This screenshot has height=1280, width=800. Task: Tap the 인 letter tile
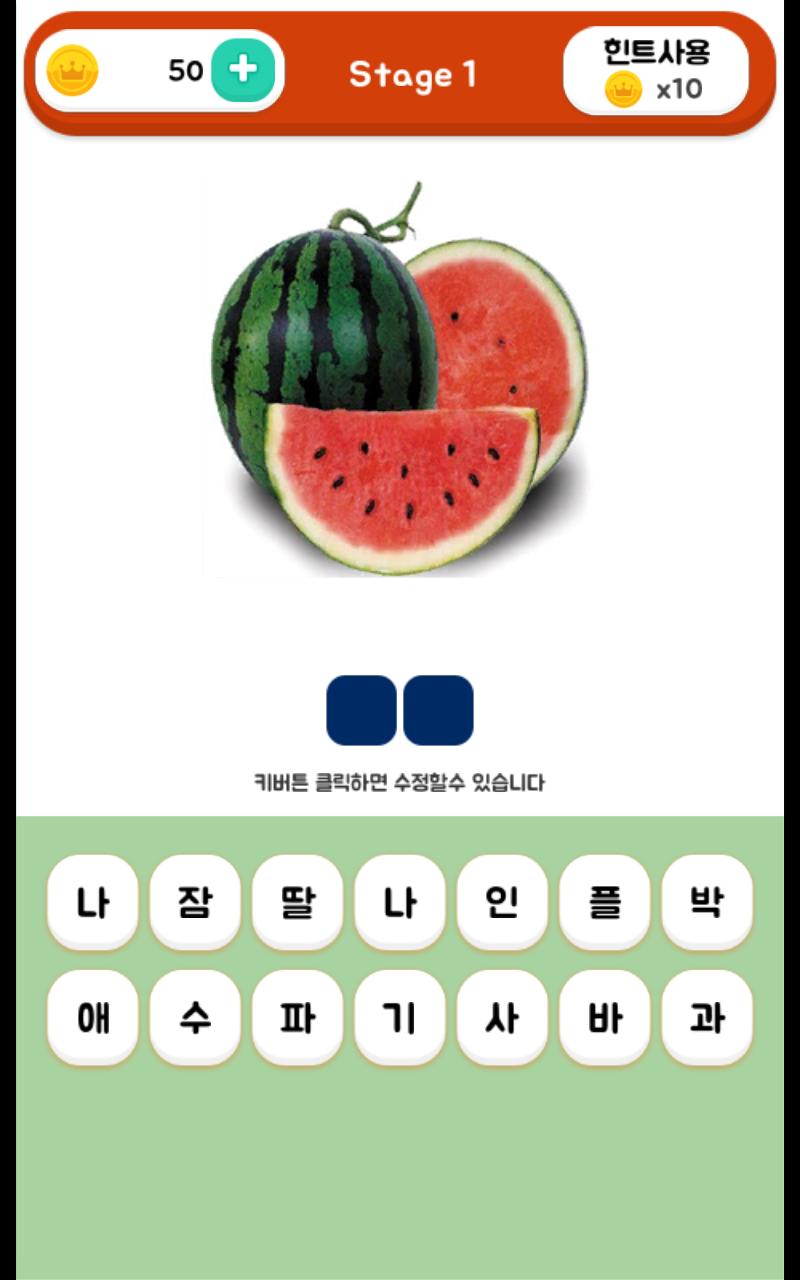click(x=502, y=902)
